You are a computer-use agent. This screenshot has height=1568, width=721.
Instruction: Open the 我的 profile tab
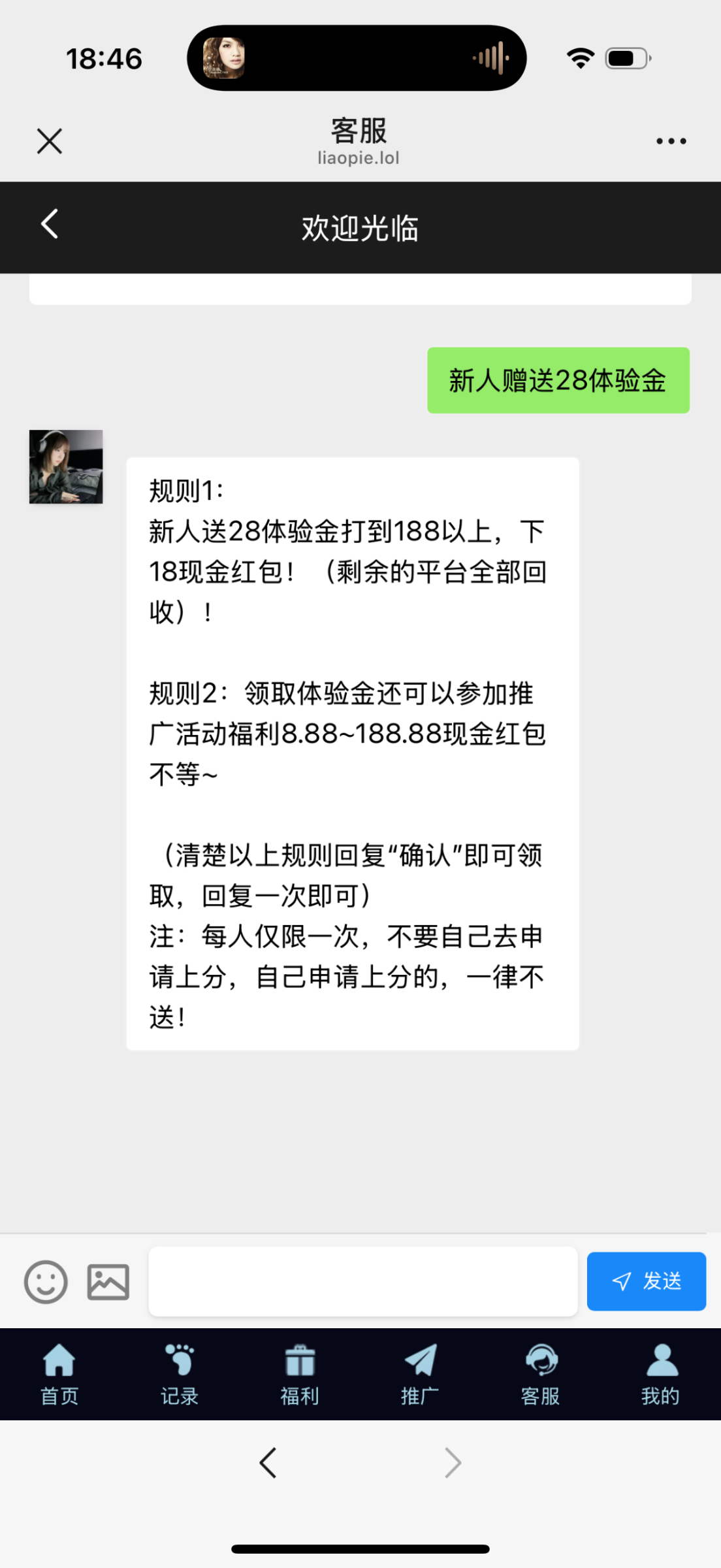661,1374
